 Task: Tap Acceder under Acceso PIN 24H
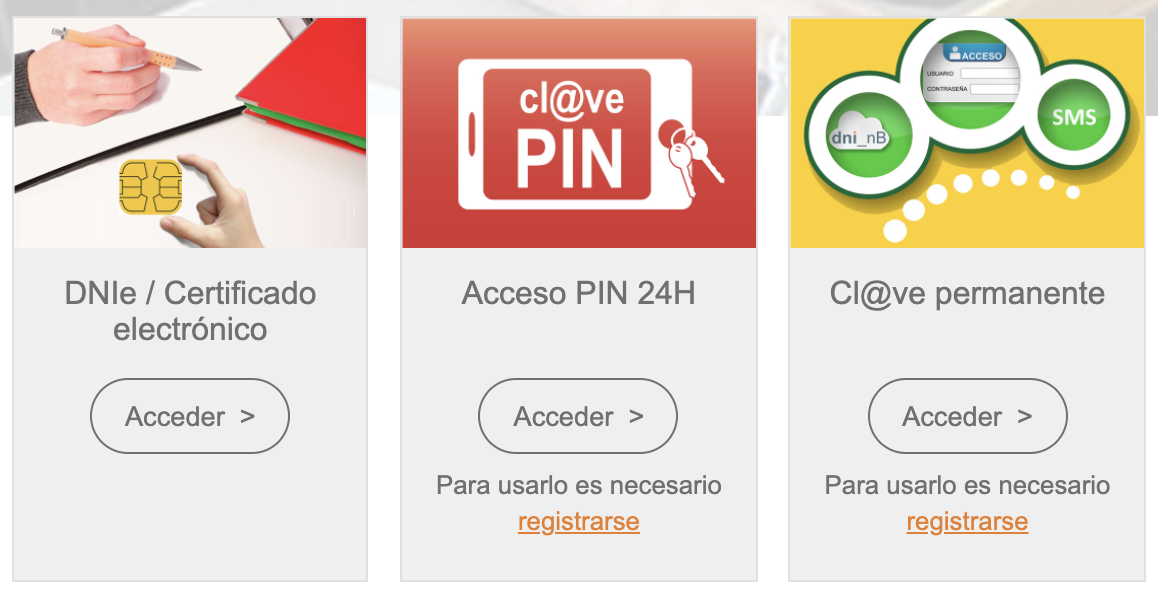pos(578,416)
